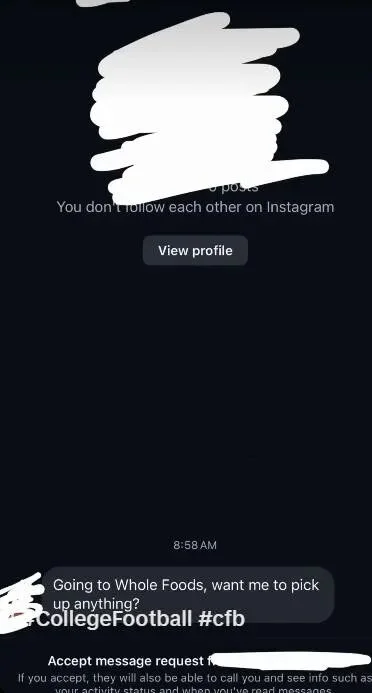
Task: Open the sender's profile with View profile
Action: pyautogui.click(x=195, y=251)
